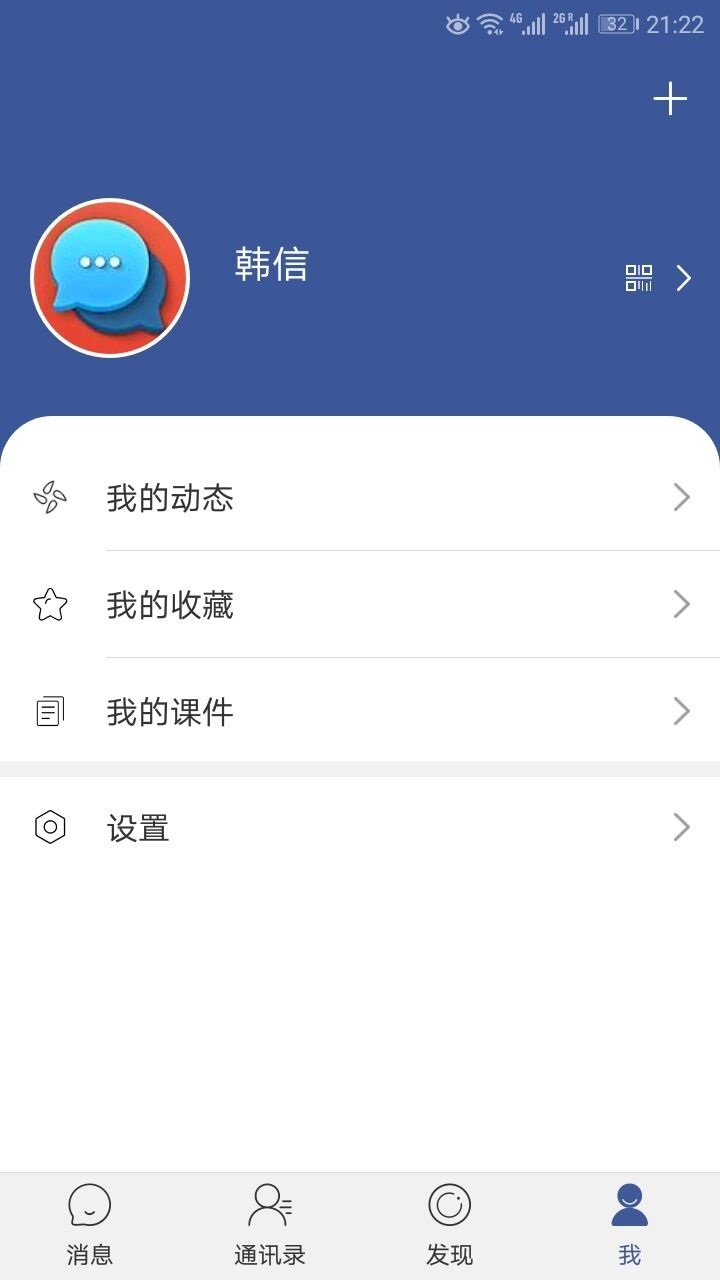Tap the chat bubble icon for 消息
This screenshot has height=1280, width=720.
click(90, 1205)
